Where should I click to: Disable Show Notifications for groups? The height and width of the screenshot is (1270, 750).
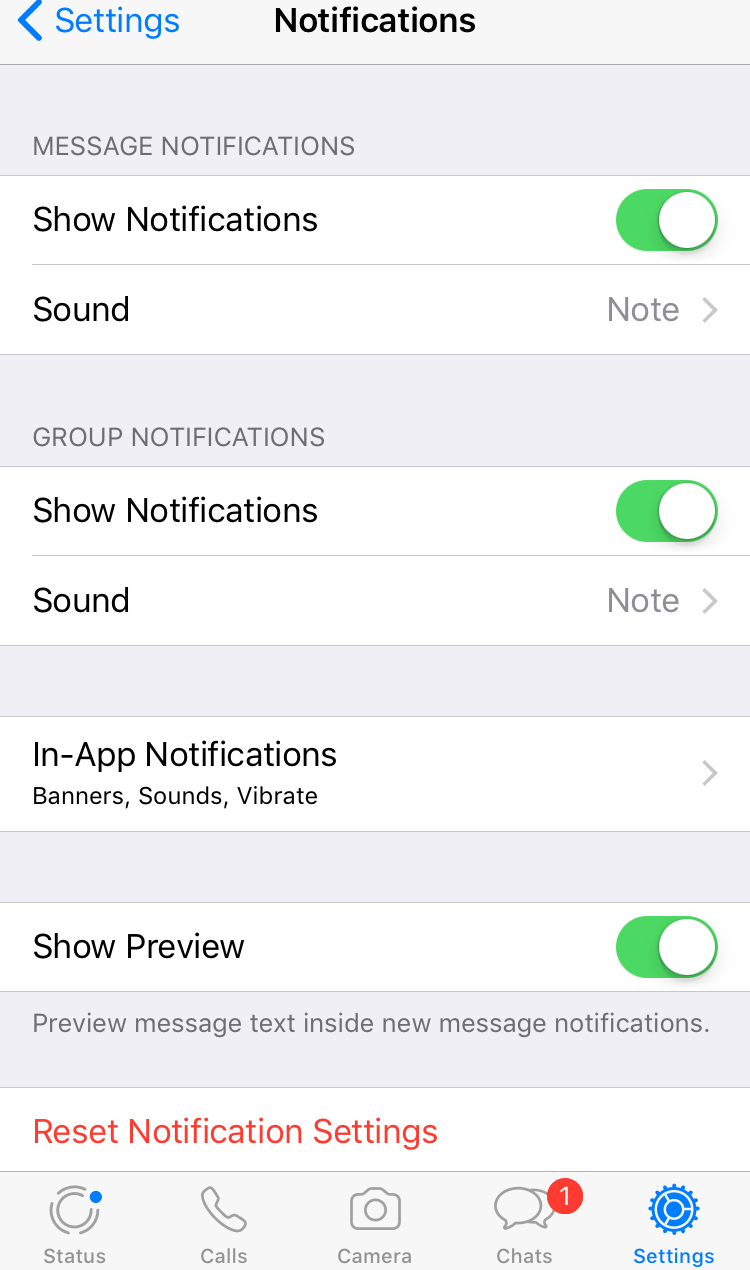[666, 511]
